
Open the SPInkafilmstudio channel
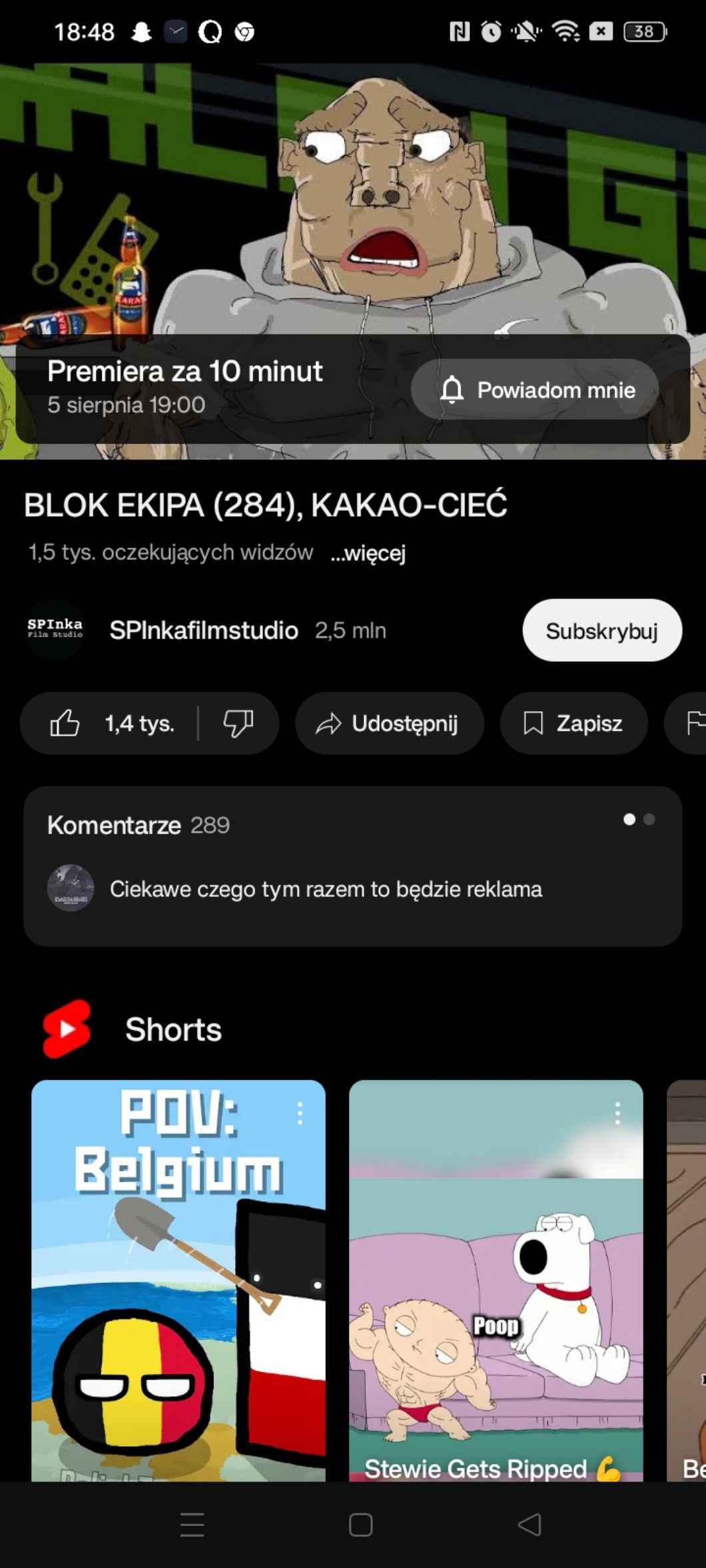point(203,630)
